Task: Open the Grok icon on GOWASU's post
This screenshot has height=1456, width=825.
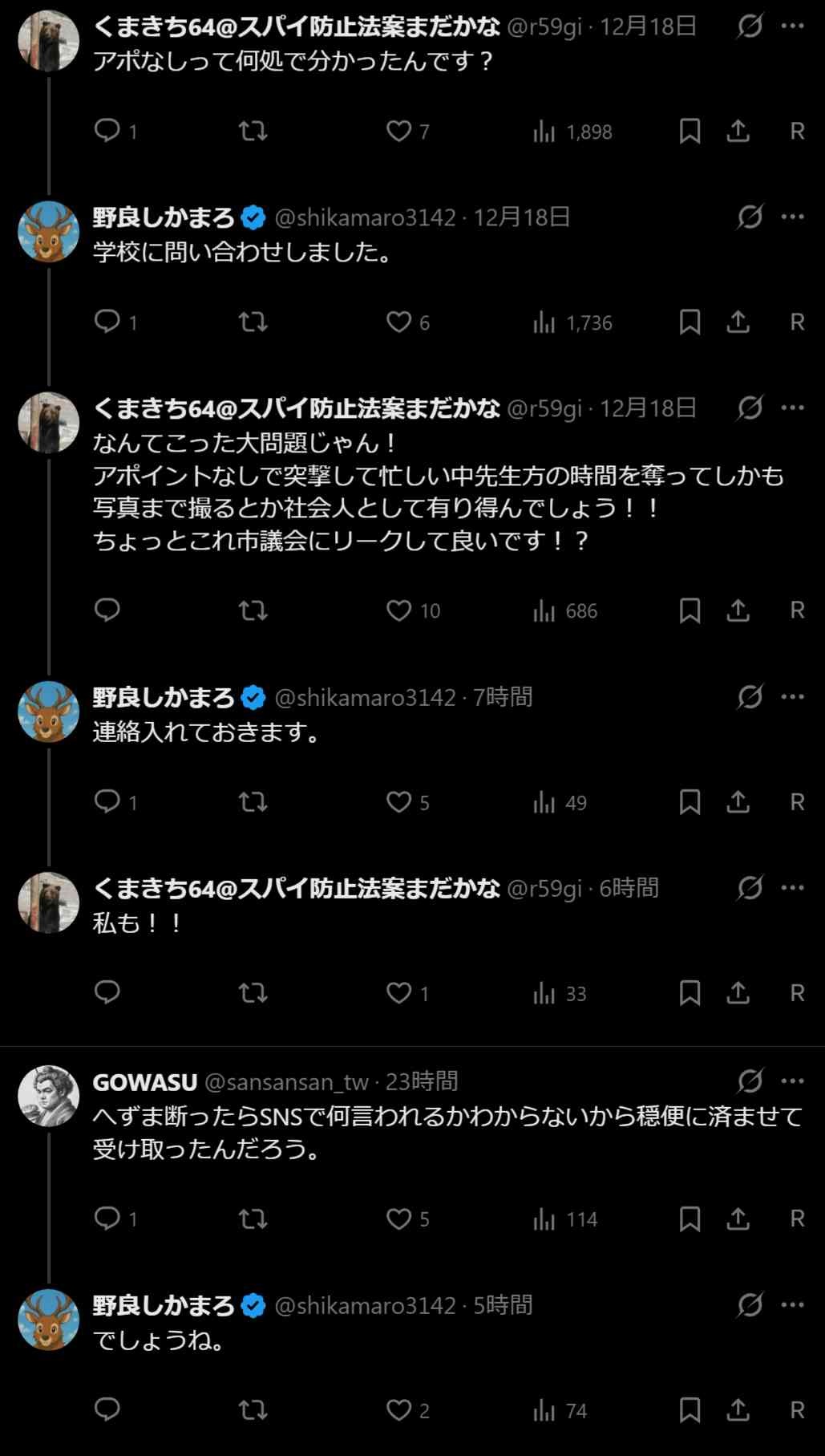Action: (750, 1081)
